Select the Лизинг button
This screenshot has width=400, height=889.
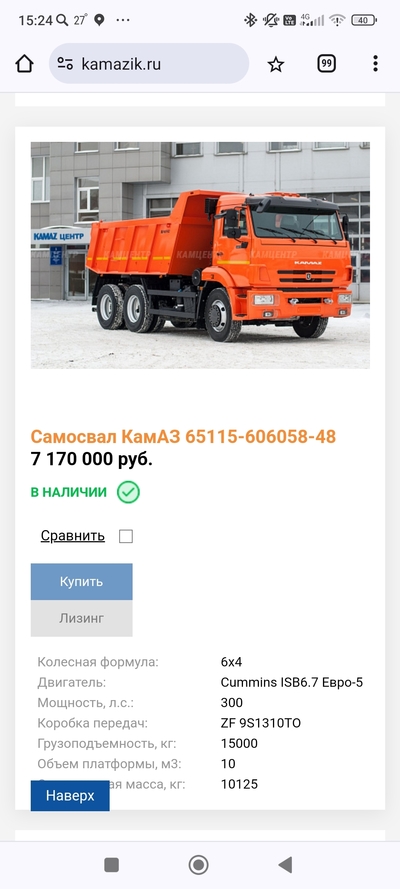[82, 618]
